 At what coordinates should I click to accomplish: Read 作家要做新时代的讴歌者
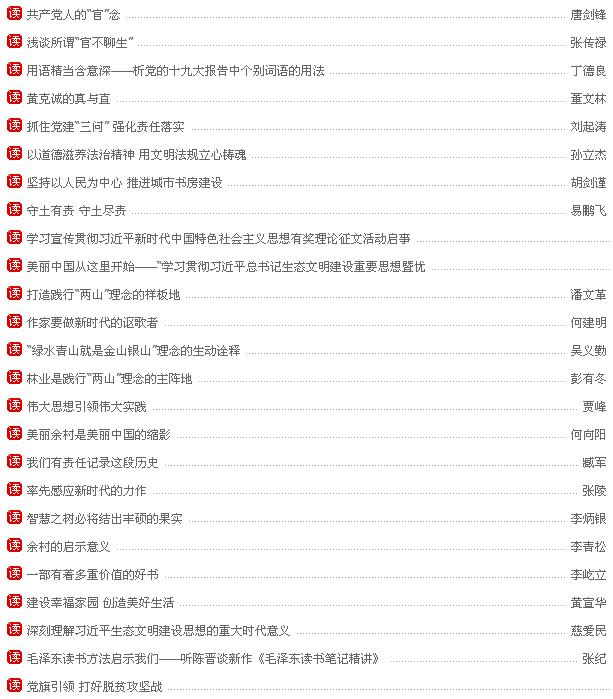pos(92,322)
